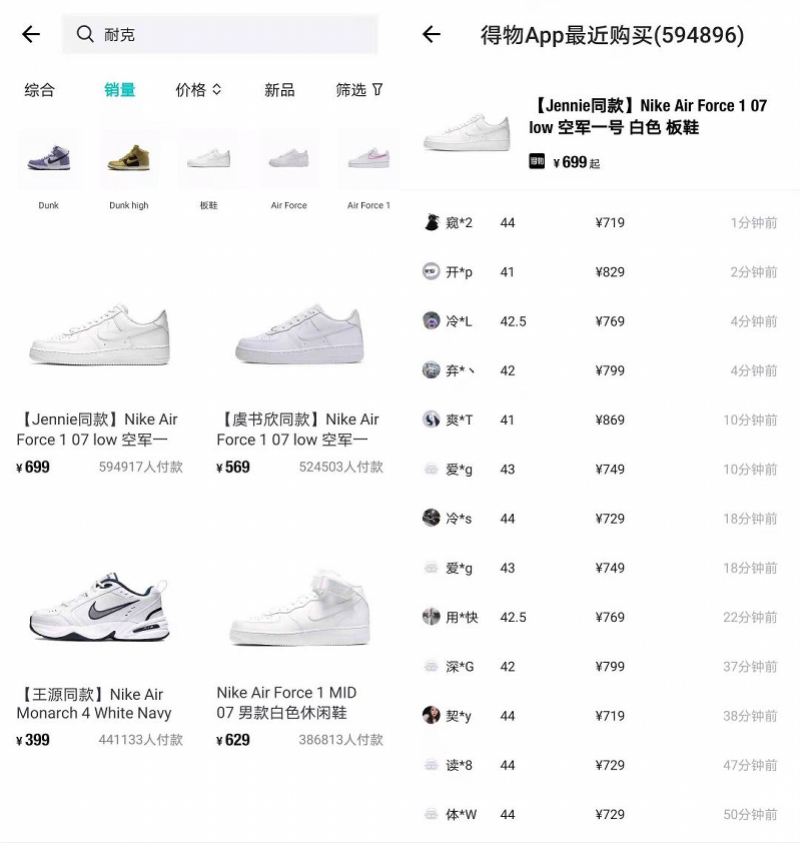Tap the back arrow on the 最近购买 panel

[x=430, y=34]
